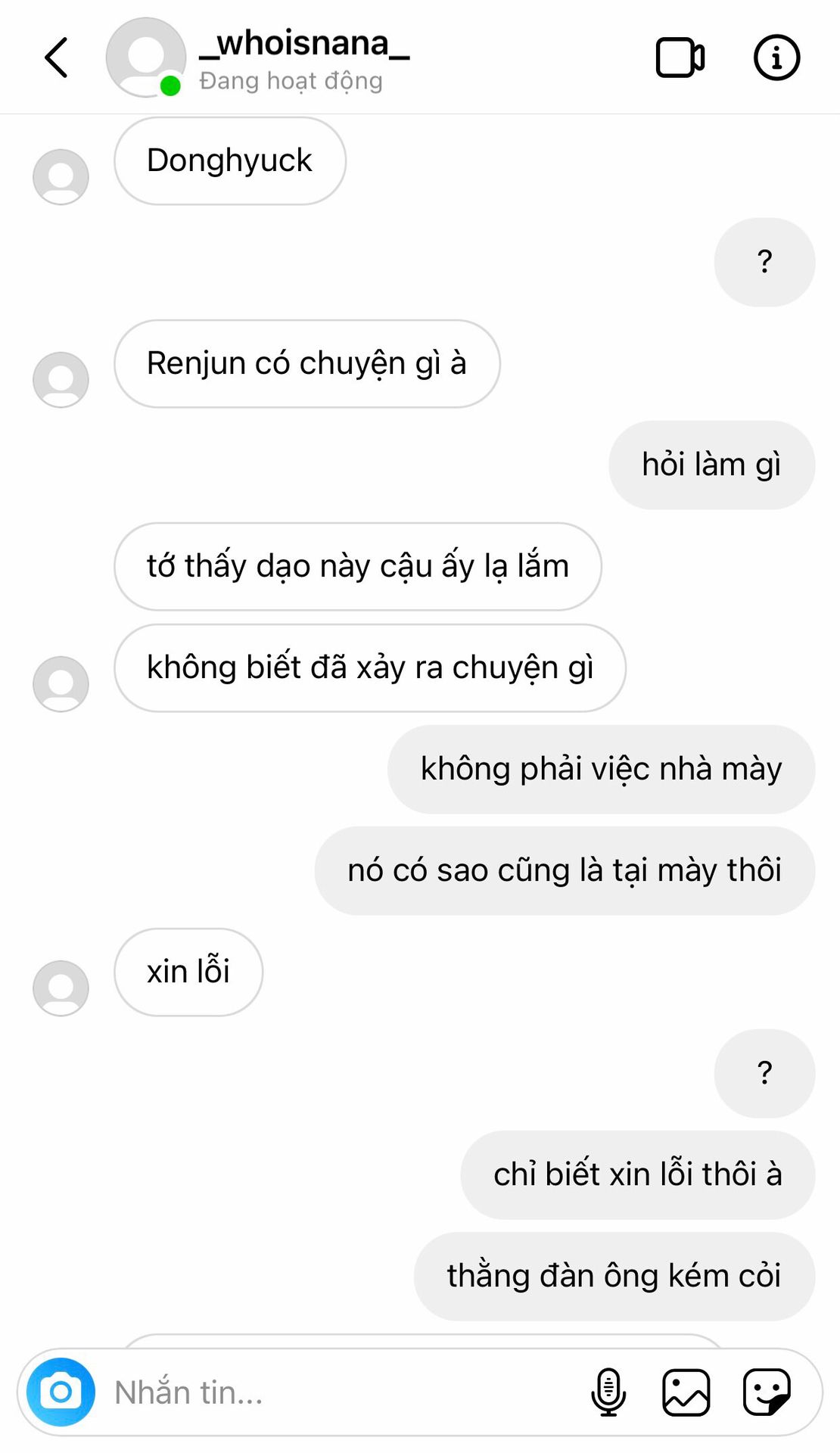Open camera from the message bar
Viewport: 840px width, 1453px height.
point(61,1392)
